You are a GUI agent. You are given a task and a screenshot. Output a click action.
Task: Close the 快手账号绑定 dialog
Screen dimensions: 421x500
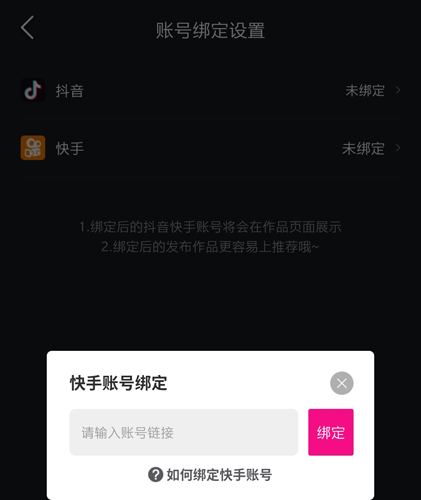point(342,383)
